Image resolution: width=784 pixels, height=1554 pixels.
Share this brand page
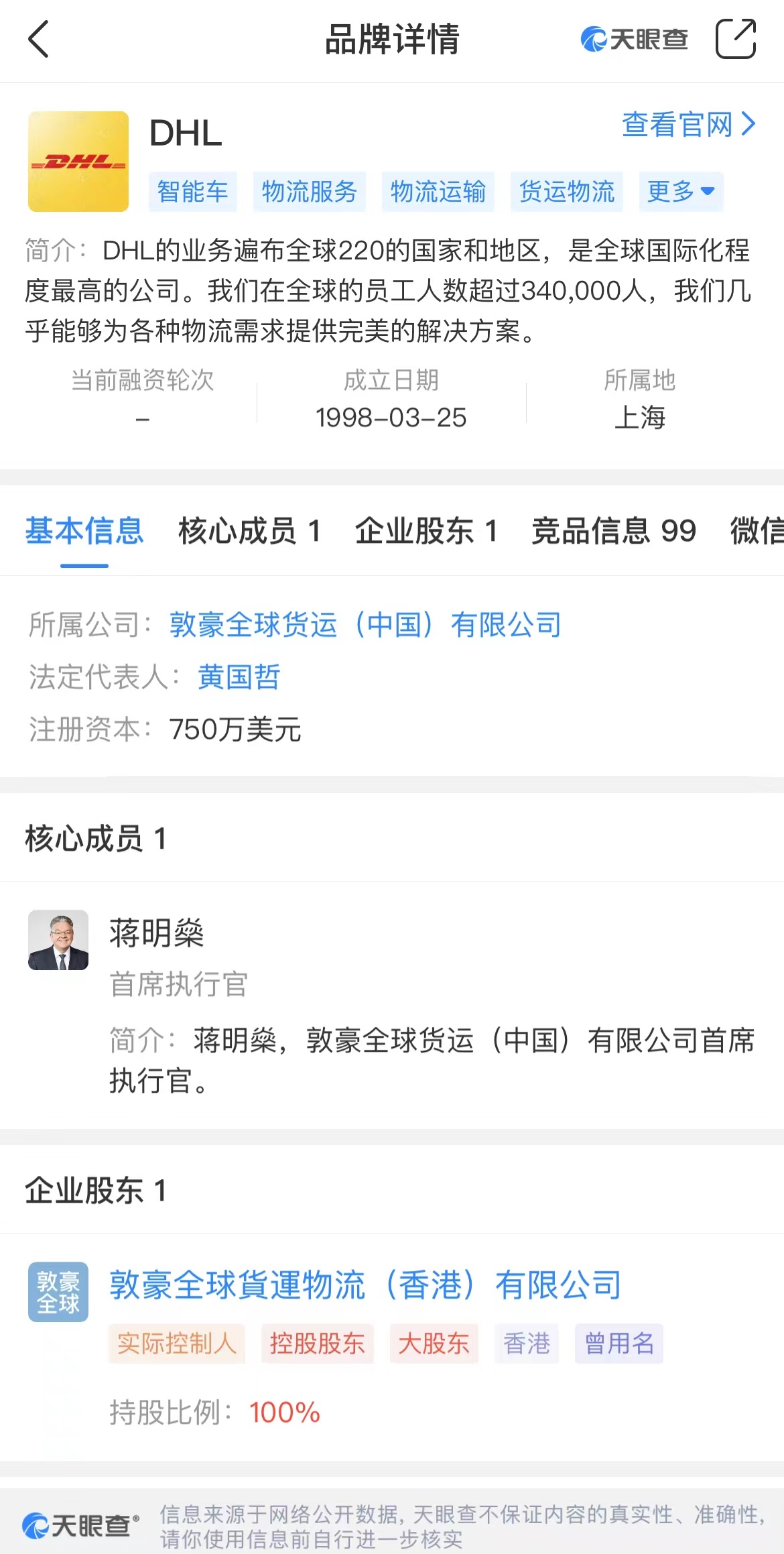point(735,39)
